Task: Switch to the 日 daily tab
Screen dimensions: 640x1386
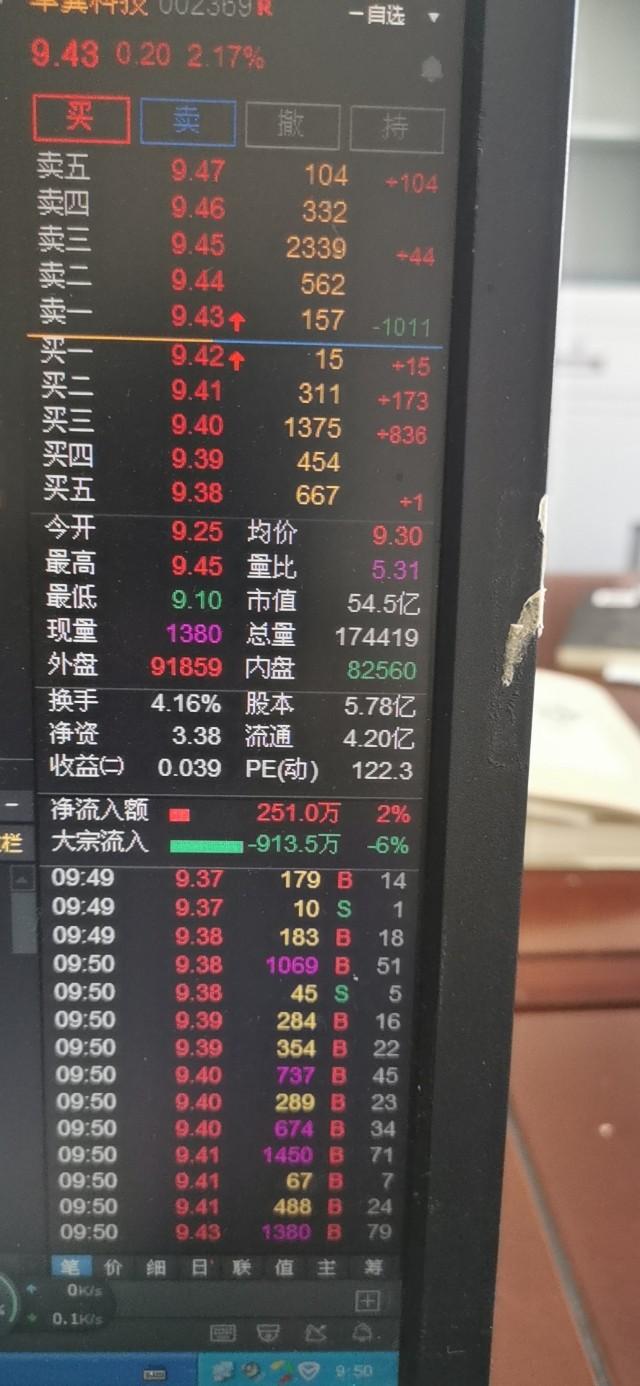Action: (199, 1268)
